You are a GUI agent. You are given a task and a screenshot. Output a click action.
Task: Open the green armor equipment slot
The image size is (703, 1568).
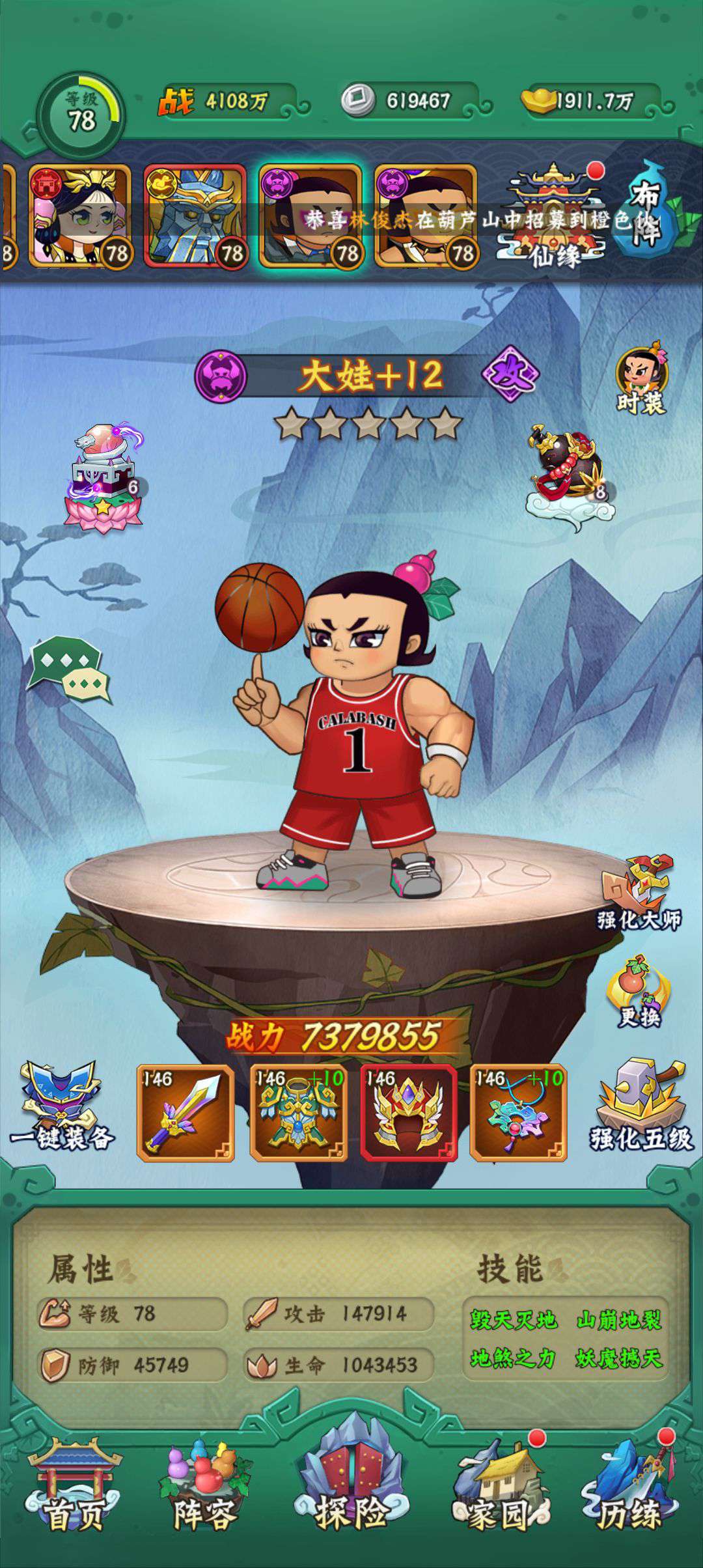pyautogui.click(x=299, y=1112)
